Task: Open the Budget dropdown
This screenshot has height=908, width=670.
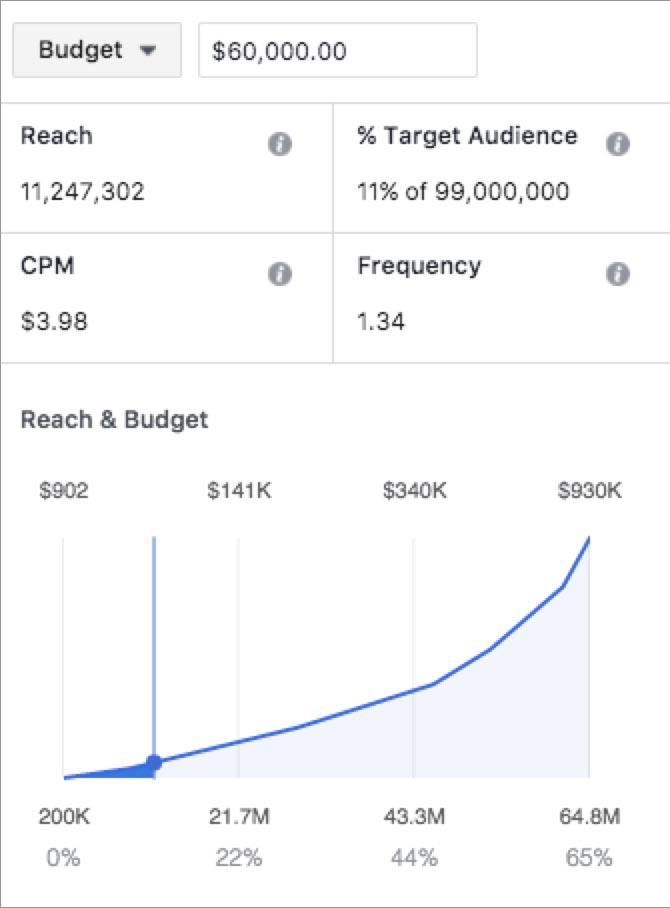Action: 97,51
